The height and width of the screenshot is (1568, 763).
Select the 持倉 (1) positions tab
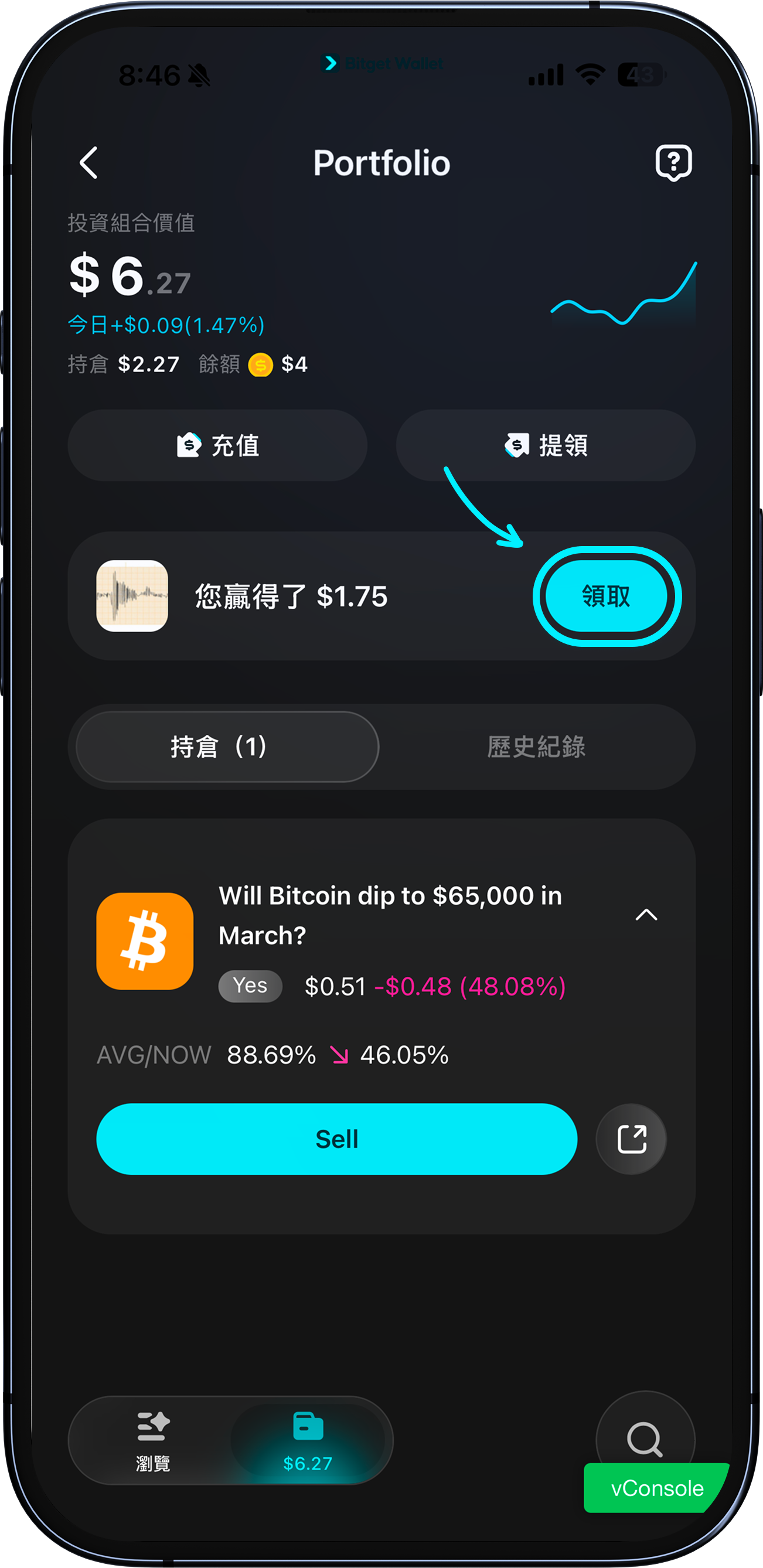pos(226,748)
